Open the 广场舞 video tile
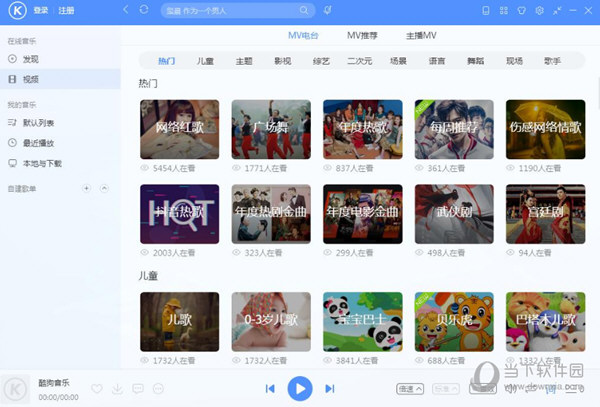Viewport: 600px width, 407px height. (x=271, y=129)
